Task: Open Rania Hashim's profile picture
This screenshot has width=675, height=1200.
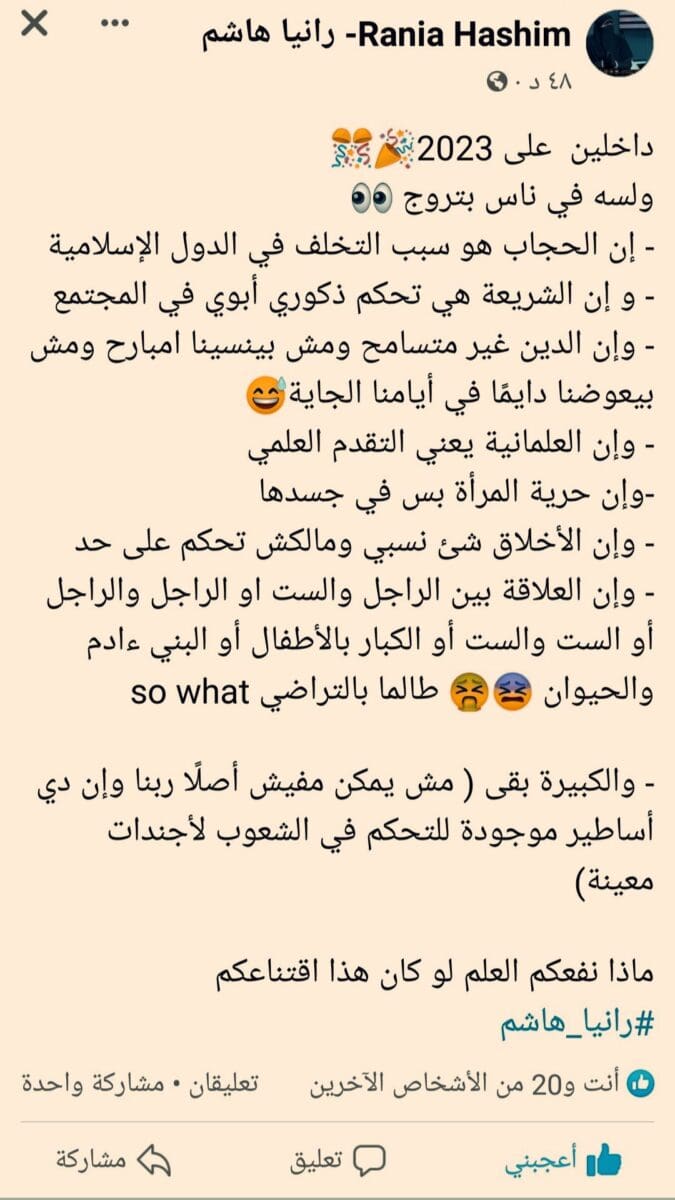Action: 620,44
